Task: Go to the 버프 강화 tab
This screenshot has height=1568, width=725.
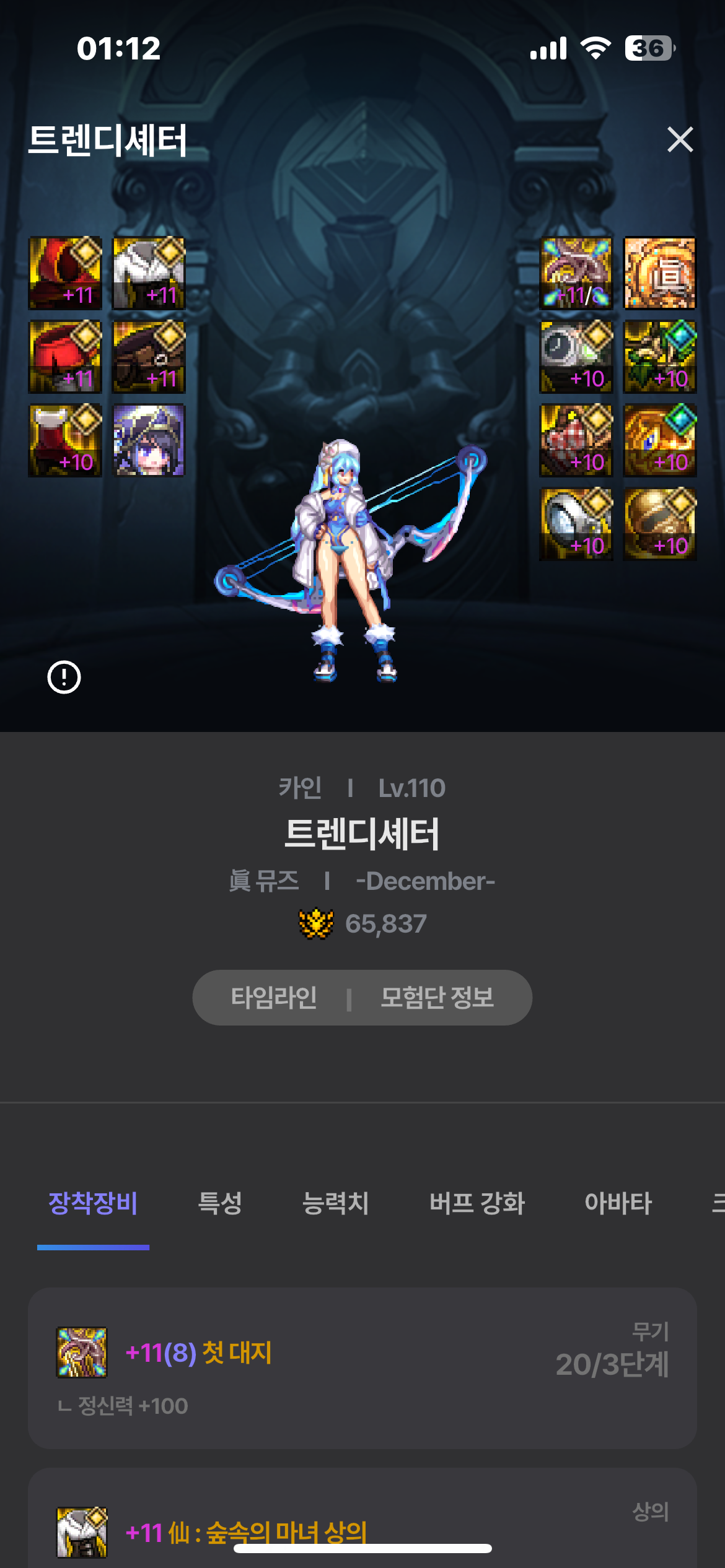Action: click(477, 1203)
